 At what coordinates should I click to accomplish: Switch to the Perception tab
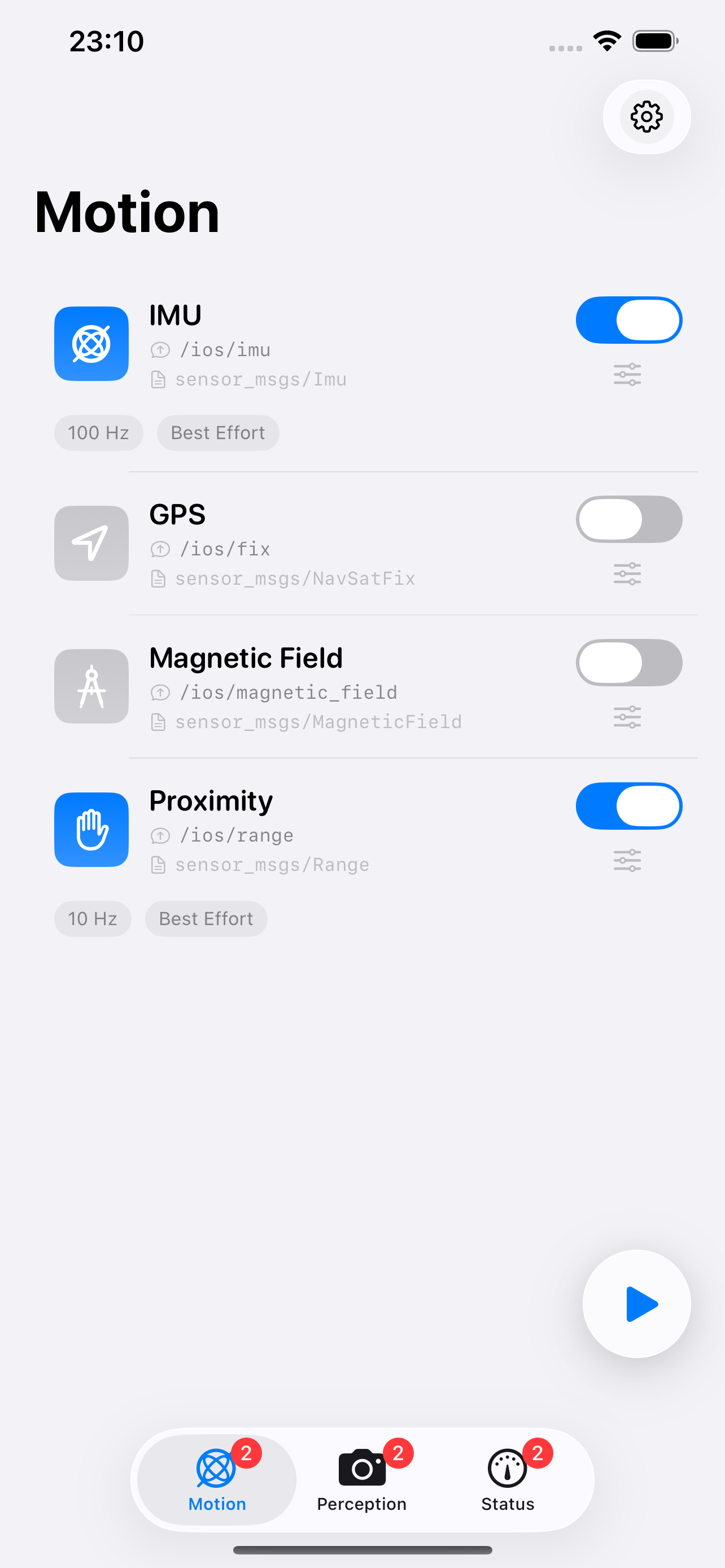[x=362, y=1480]
